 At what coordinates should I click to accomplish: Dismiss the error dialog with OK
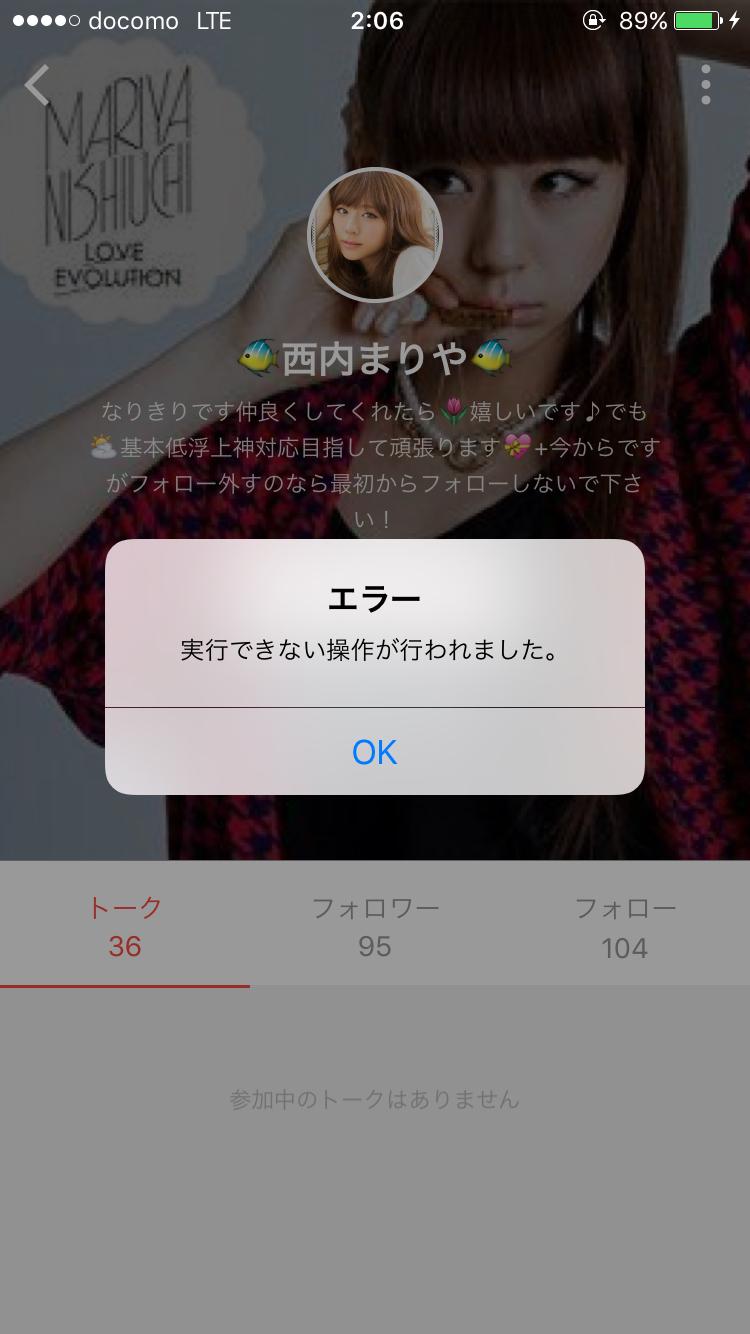(374, 752)
